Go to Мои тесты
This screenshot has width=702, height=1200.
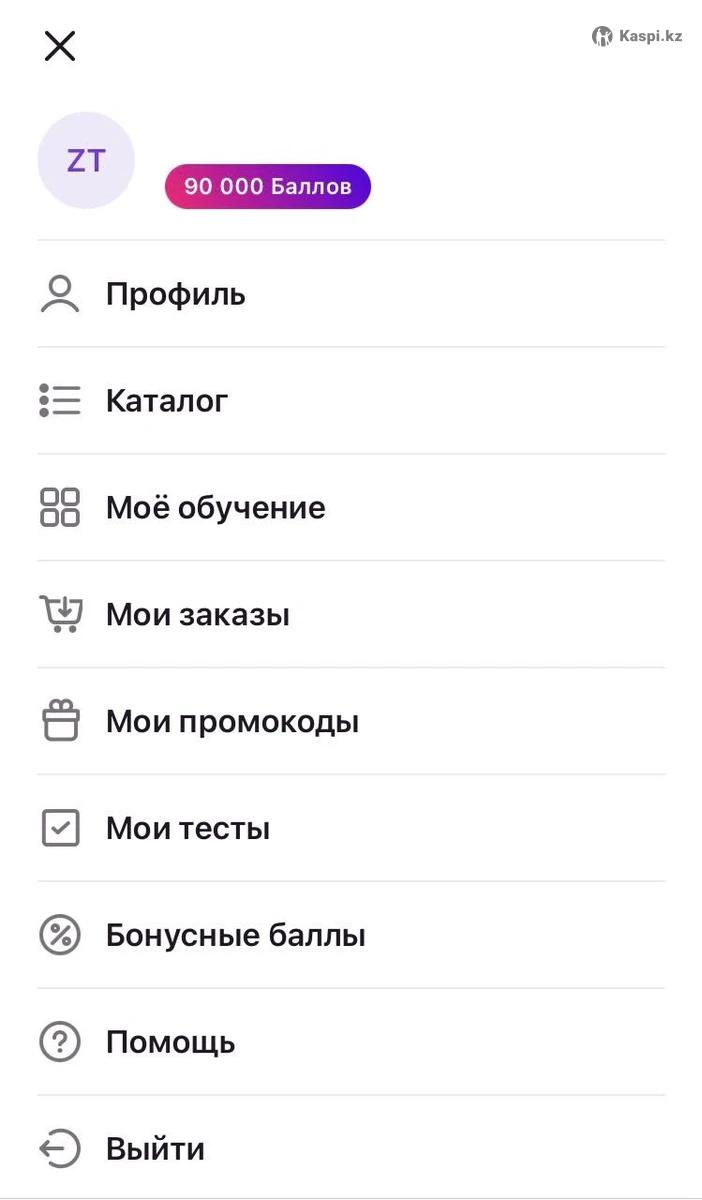(187, 829)
